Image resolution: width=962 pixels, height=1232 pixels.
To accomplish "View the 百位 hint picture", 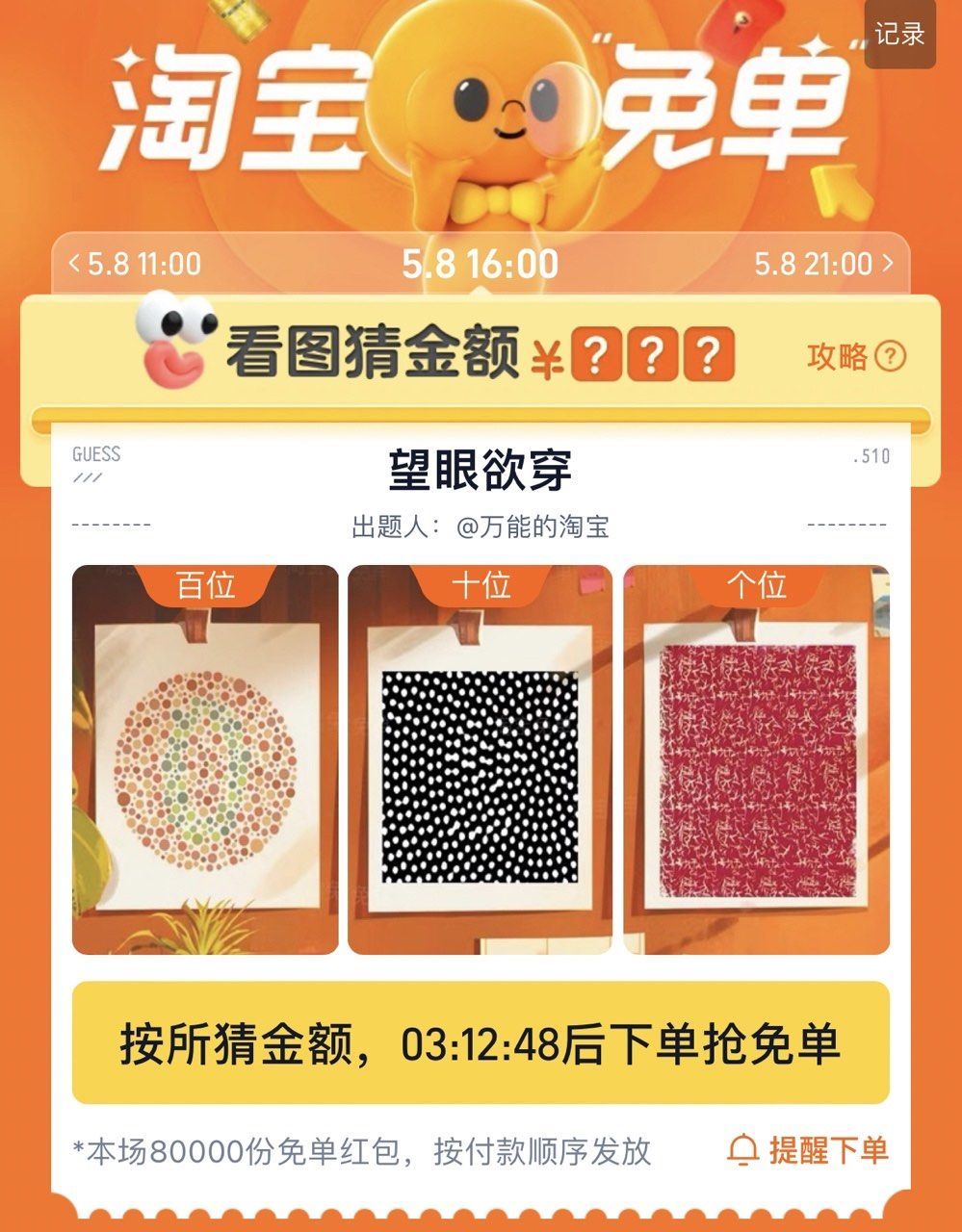I will (205, 760).
